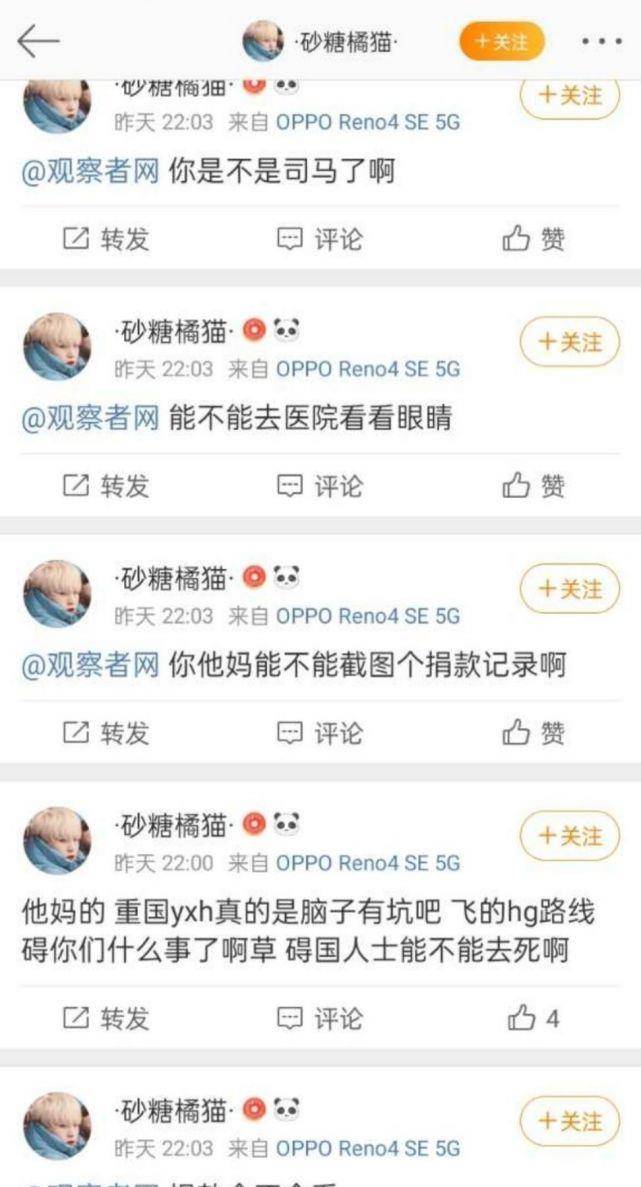Open the three-dot overflow menu
The width and height of the screenshot is (641, 1187).
602,42
